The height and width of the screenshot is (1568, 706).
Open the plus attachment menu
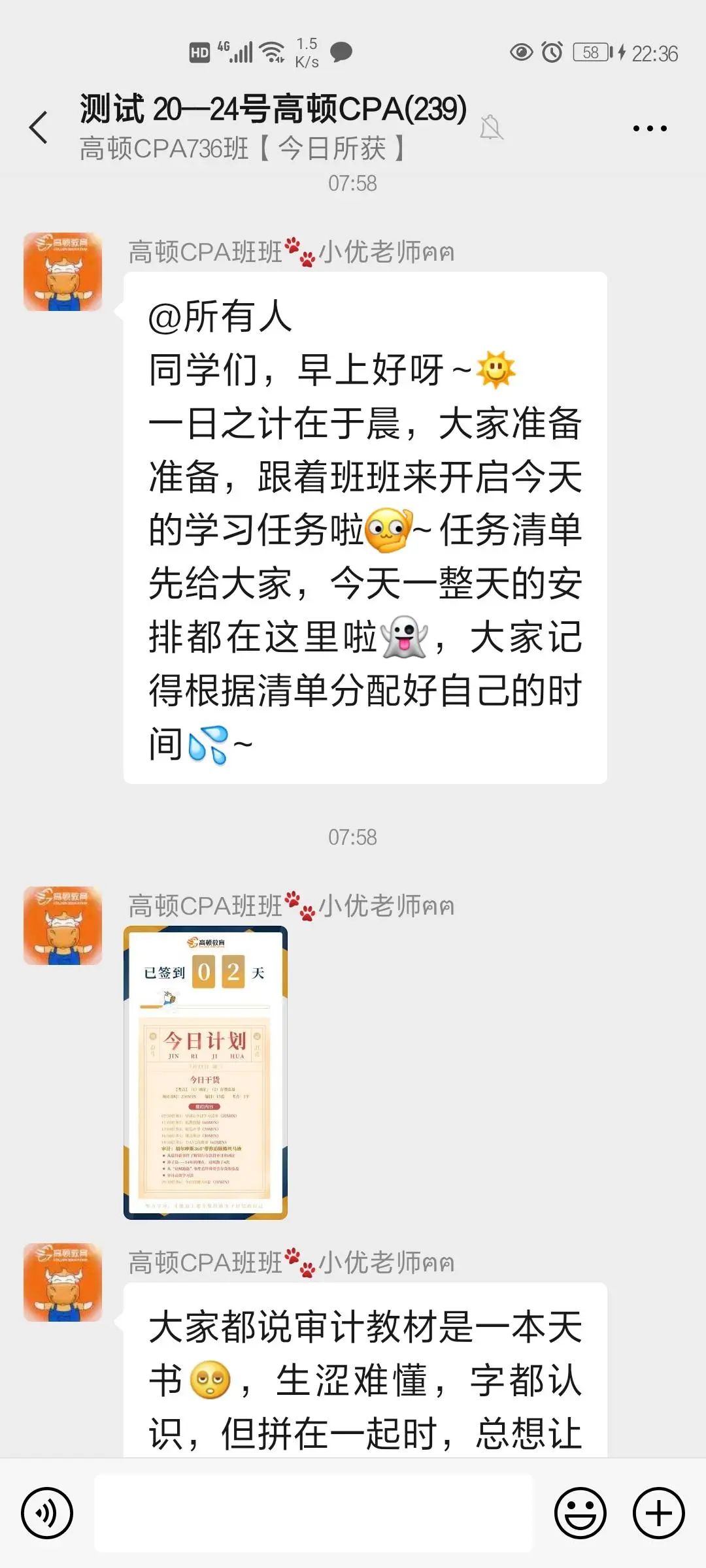pyautogui.click(x=658, y=1512)
